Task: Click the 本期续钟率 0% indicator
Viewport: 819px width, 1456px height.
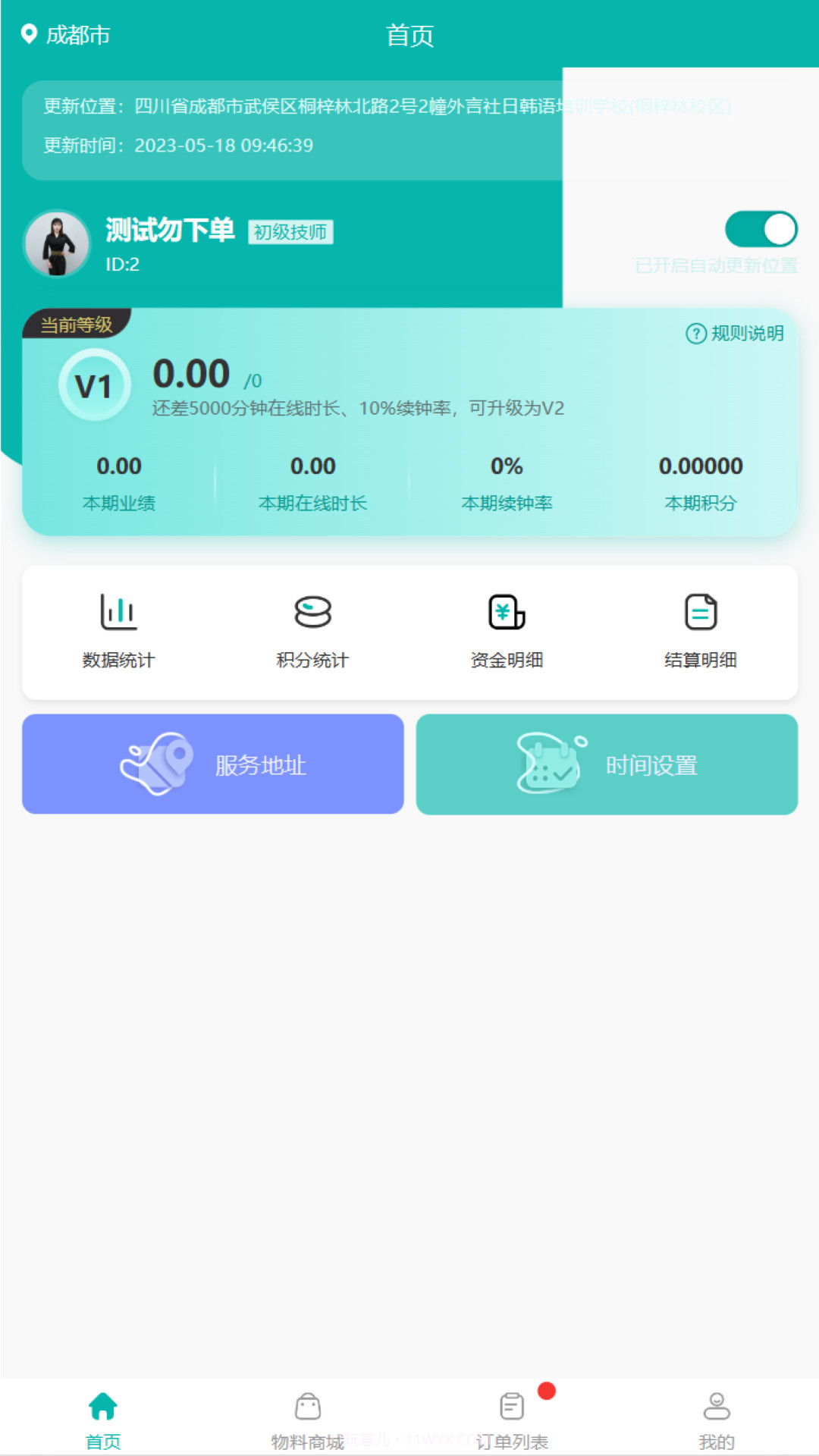Action: click(506, 467)
